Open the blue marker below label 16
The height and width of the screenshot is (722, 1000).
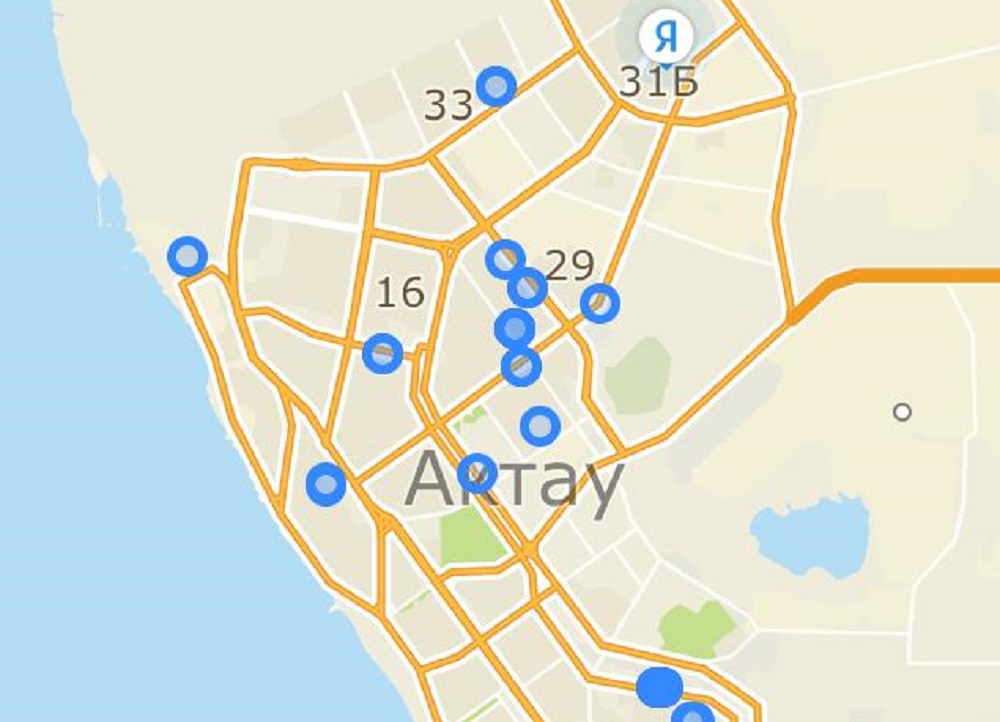pyautogui.click(x=383, y=353)
